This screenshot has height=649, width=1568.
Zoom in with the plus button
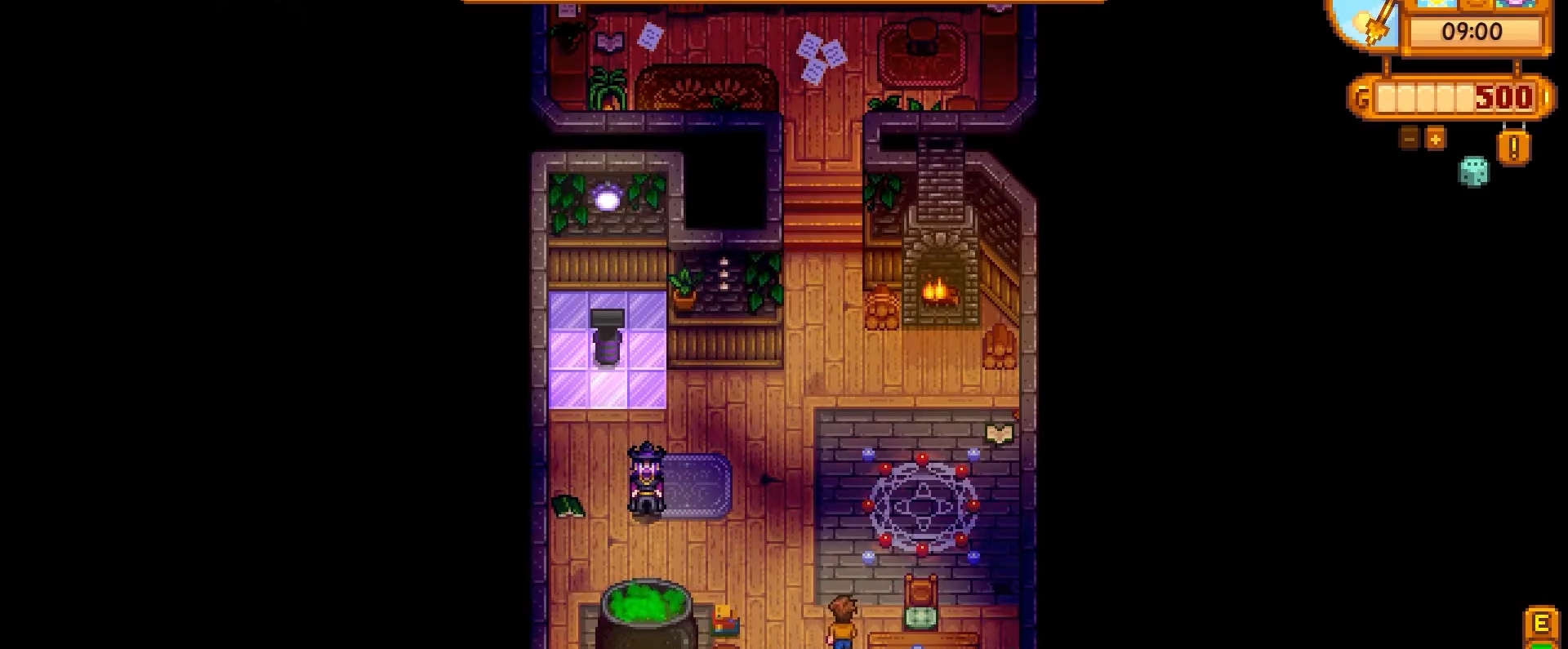pos(1435,139)
